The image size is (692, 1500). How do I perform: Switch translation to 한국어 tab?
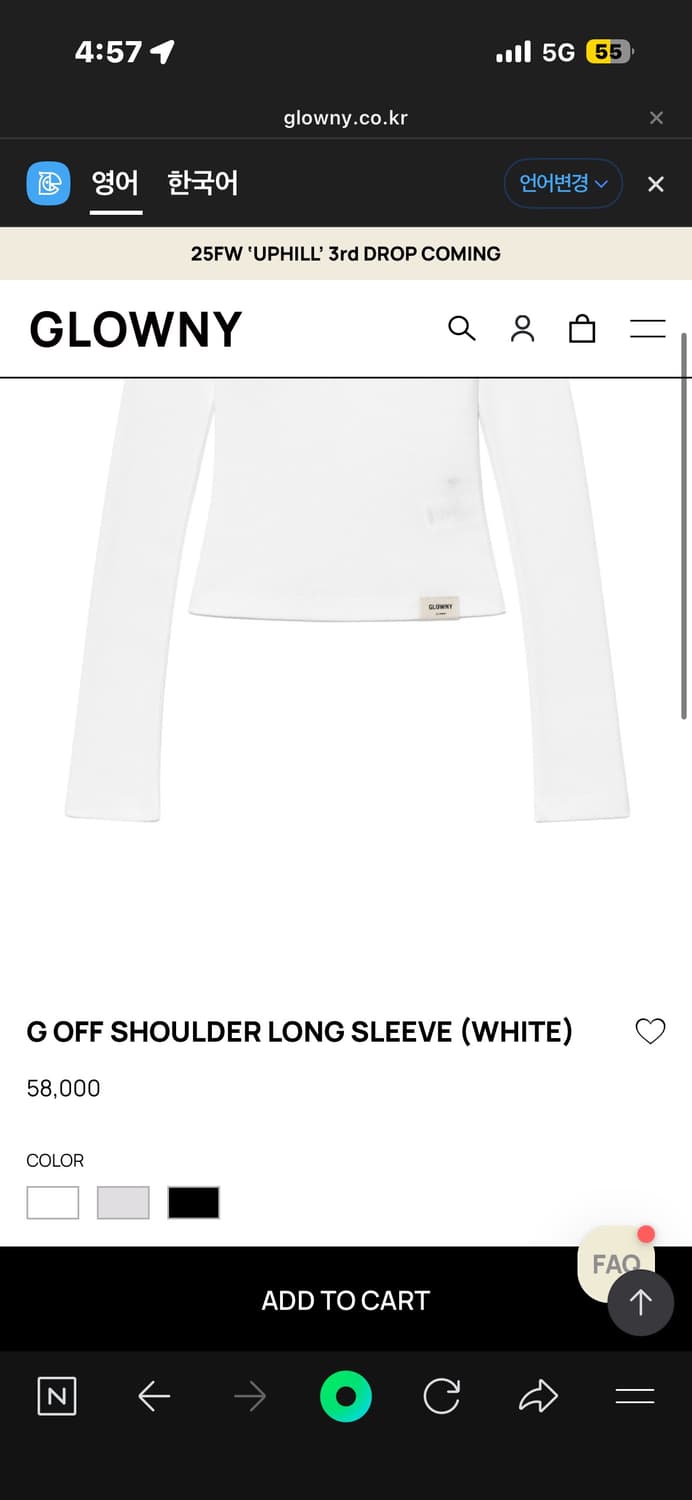pos(202,184)
